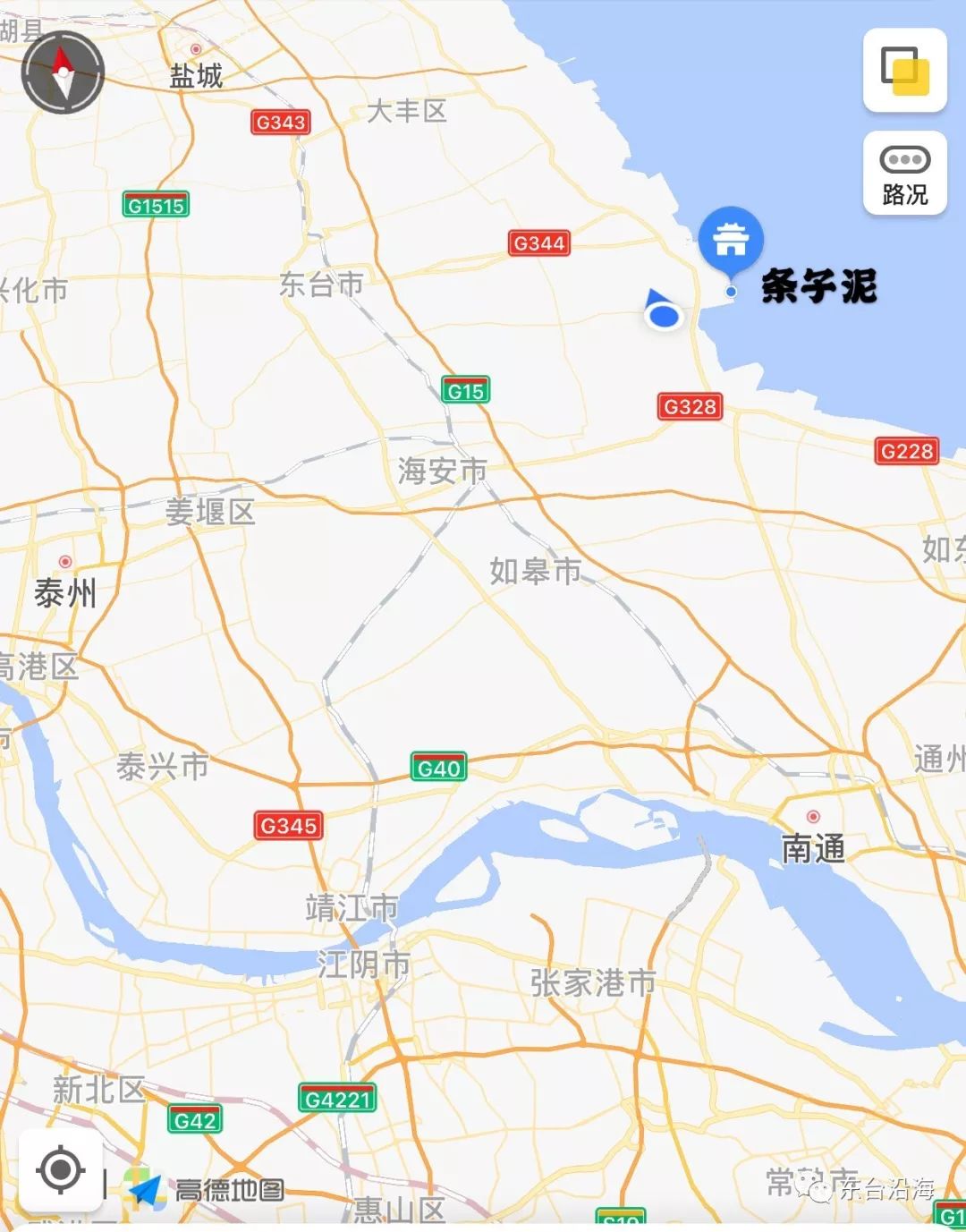
Task: Expand info for the G328 road badge
Action: pos(690,407)
